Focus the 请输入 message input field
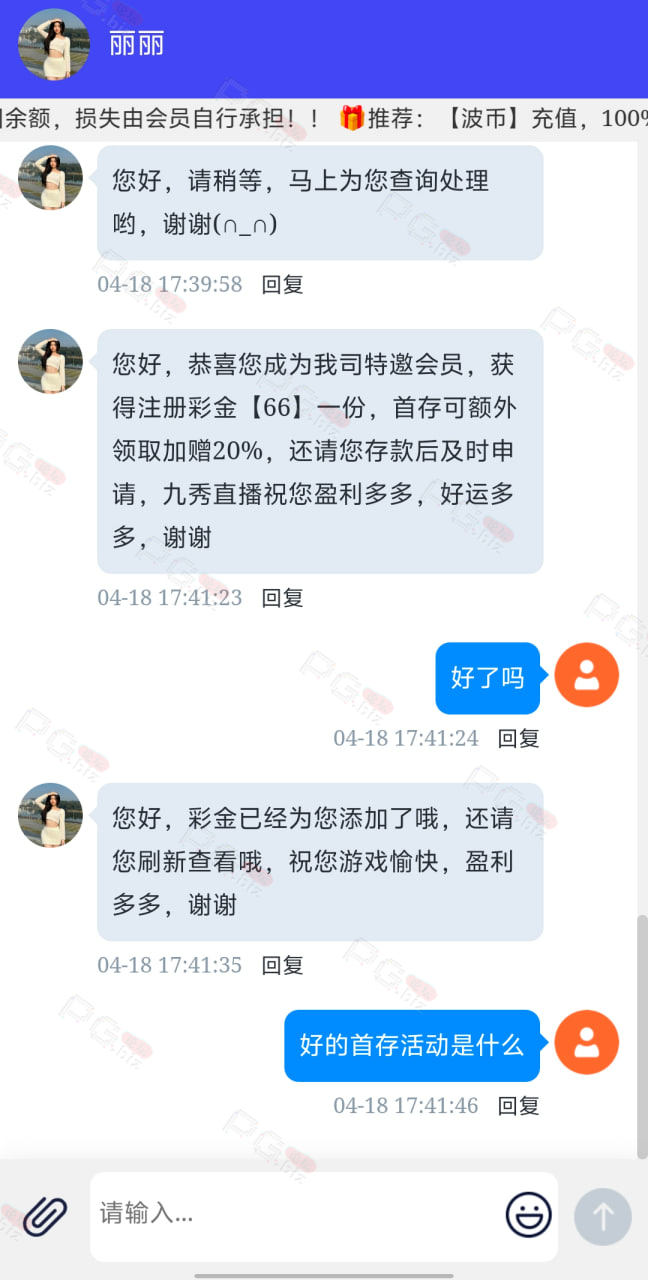This screenshot has width=648, height=1280. tap(296, 1216)
